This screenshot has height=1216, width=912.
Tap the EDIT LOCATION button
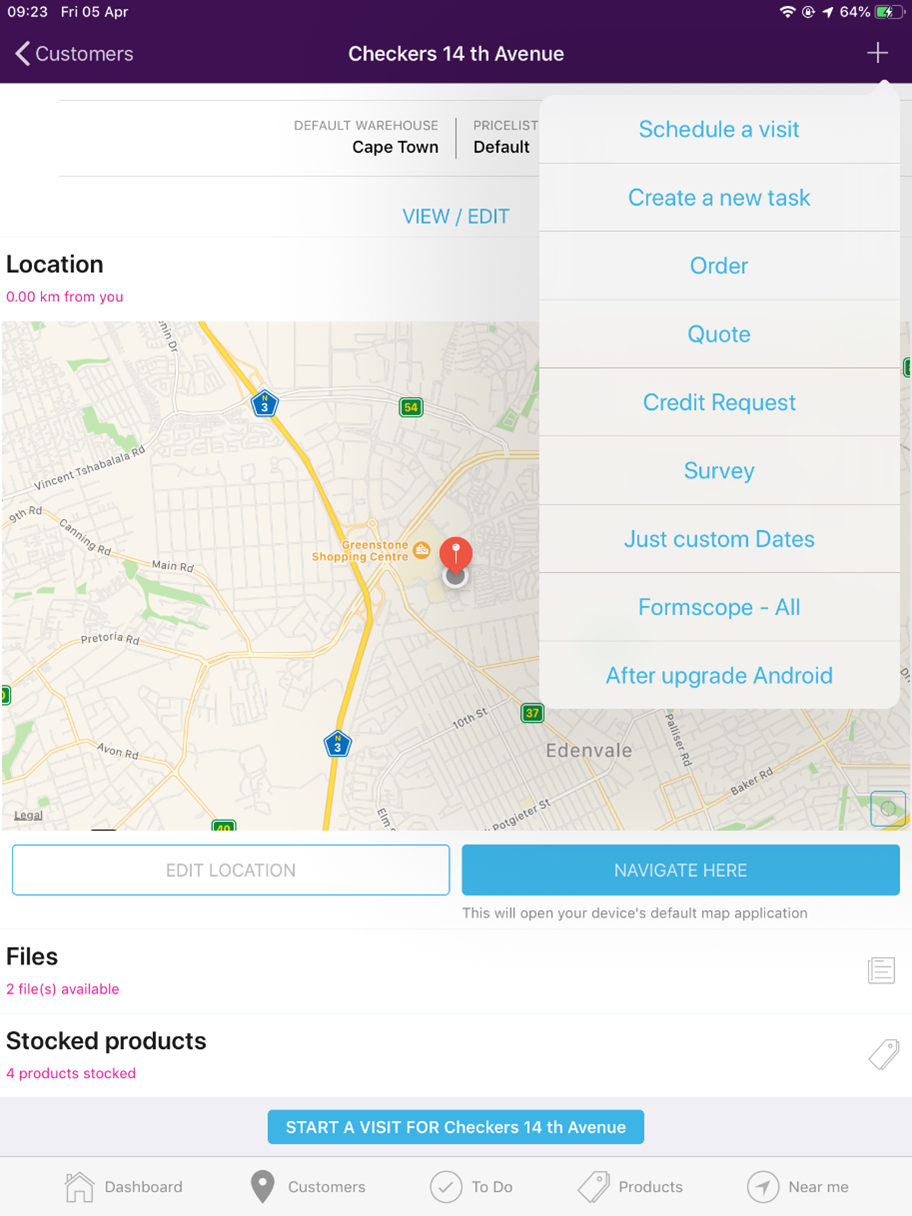tap(231, 870)
